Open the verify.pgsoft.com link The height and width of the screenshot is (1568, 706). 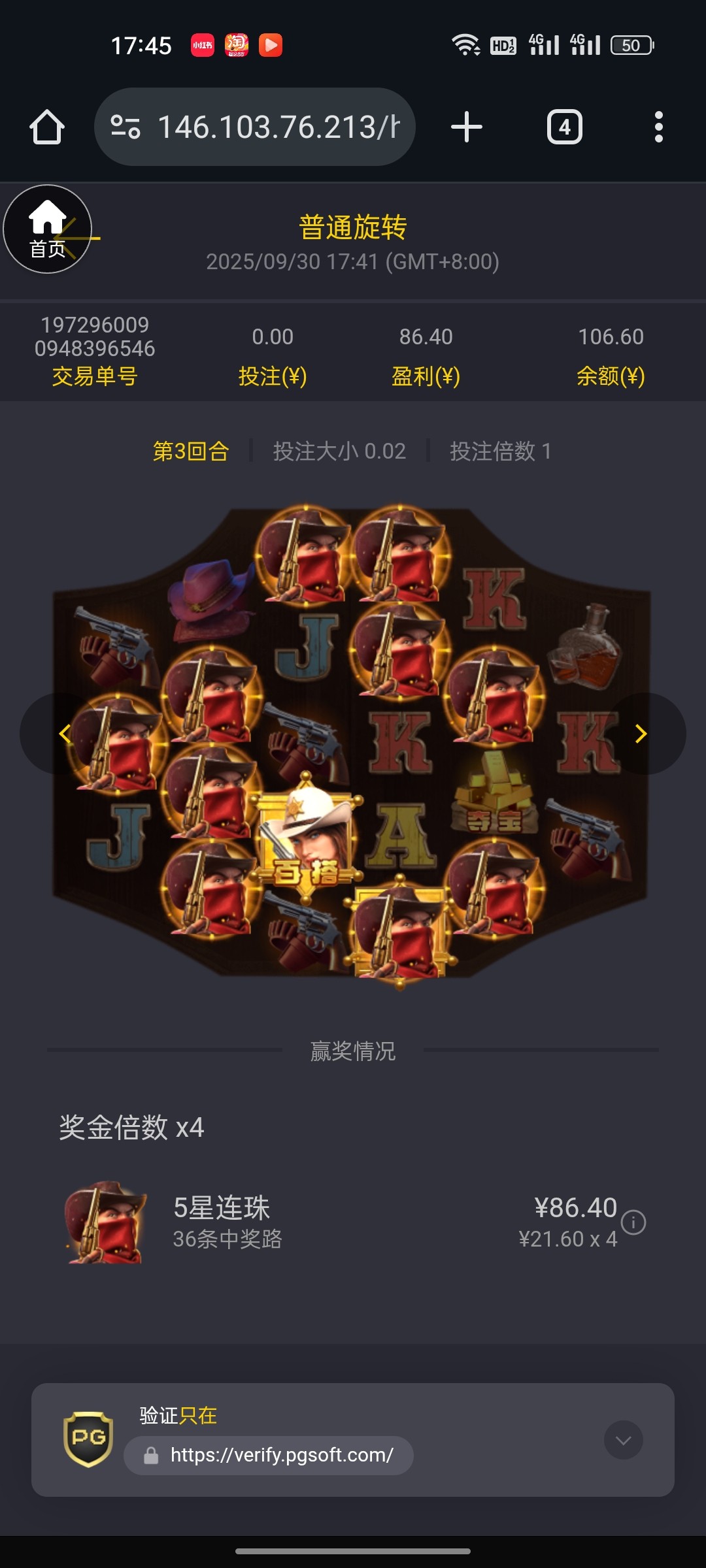pos(281,1455)
